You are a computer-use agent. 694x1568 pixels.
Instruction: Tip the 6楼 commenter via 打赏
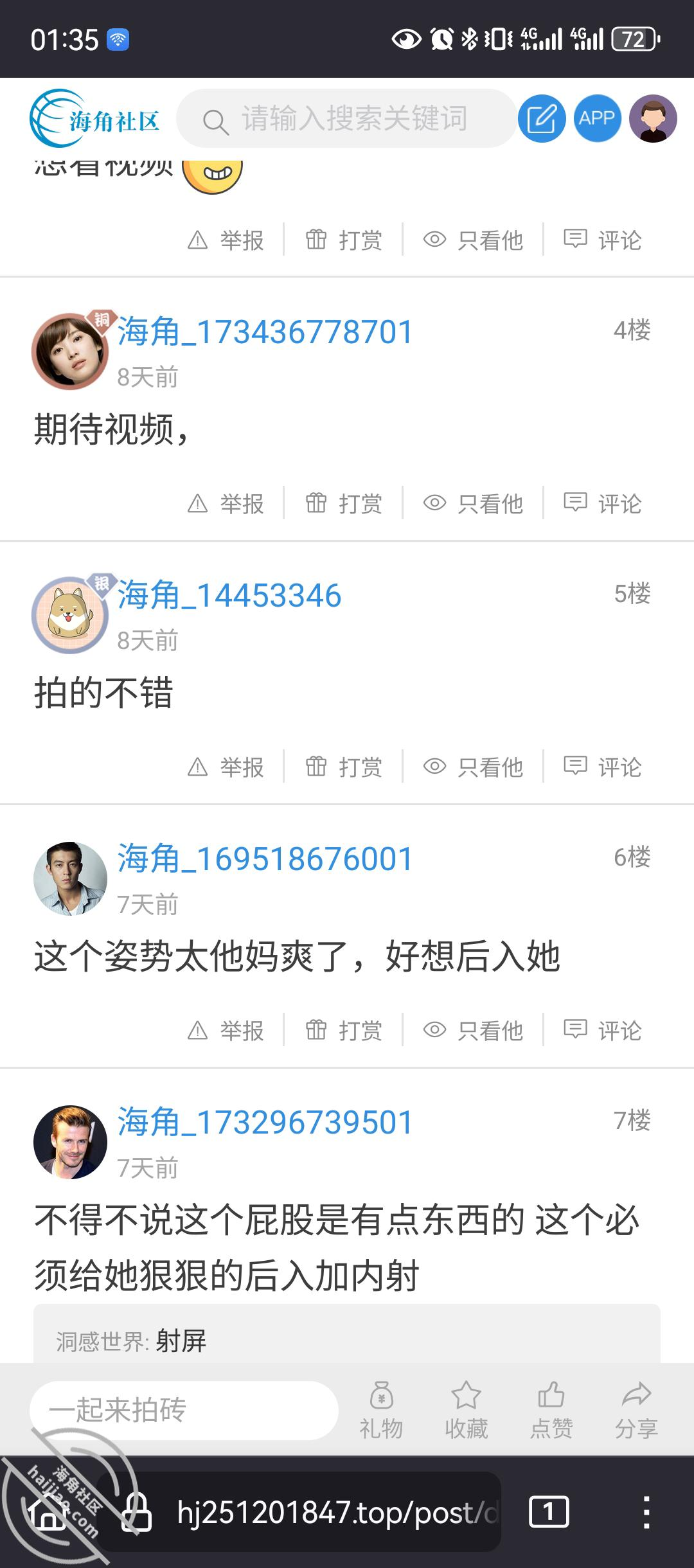click(x=344, y=1031)
